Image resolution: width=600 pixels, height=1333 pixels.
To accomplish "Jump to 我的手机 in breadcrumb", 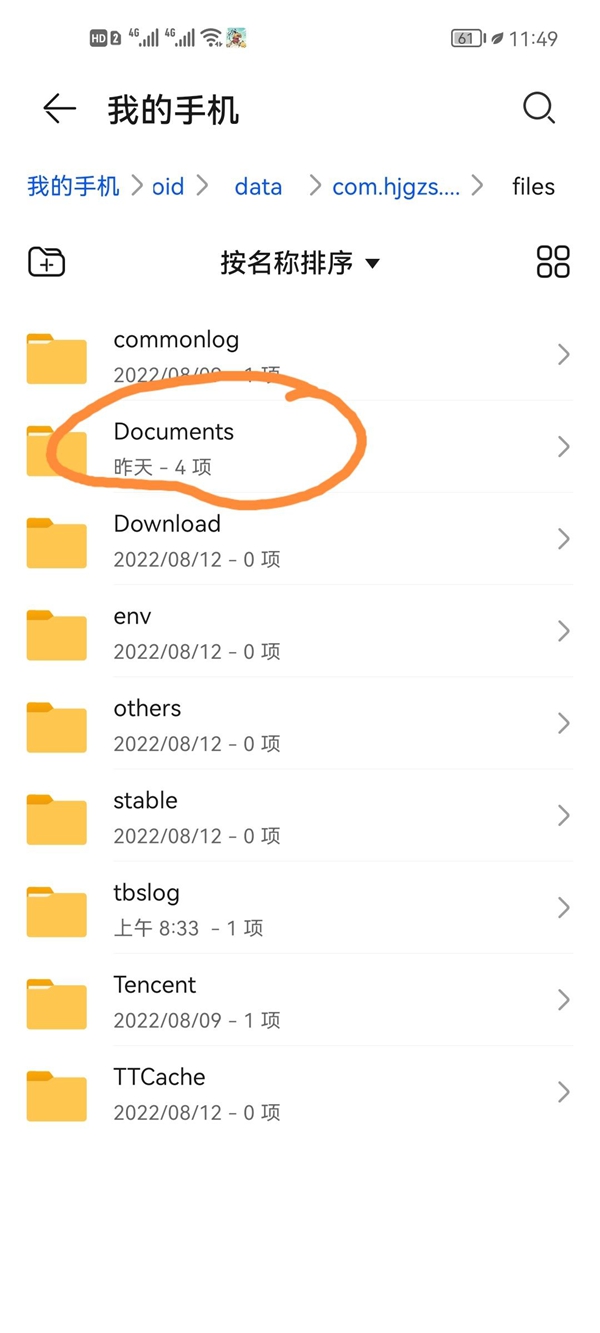I will [73, 186].
